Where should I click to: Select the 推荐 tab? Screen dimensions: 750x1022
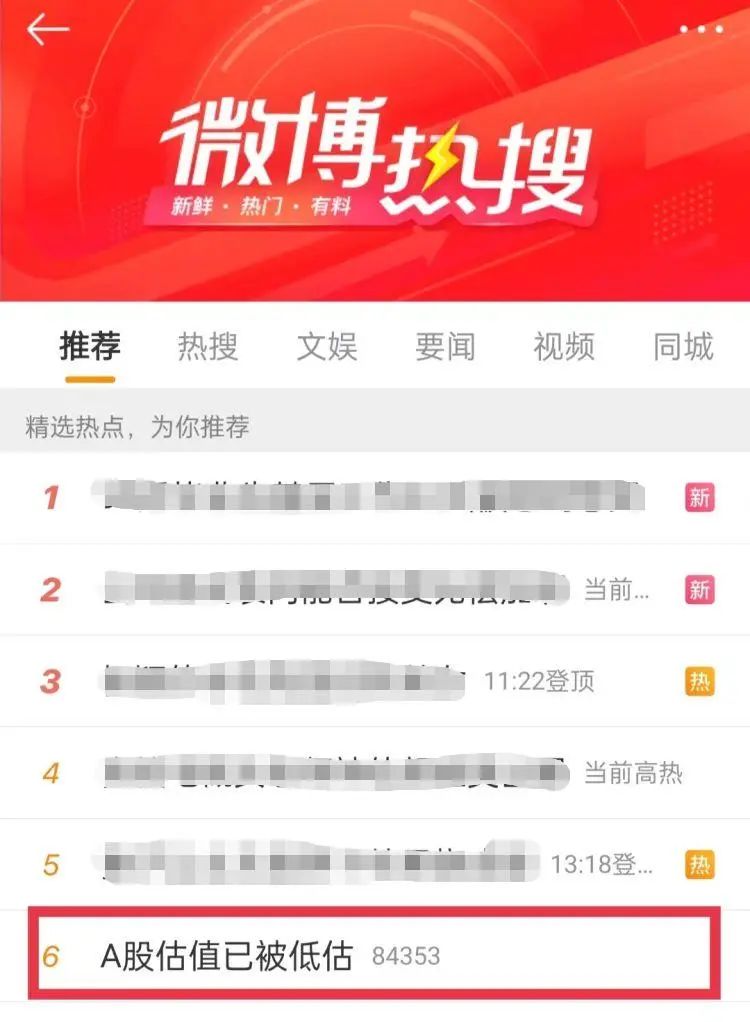click(90, 347)
